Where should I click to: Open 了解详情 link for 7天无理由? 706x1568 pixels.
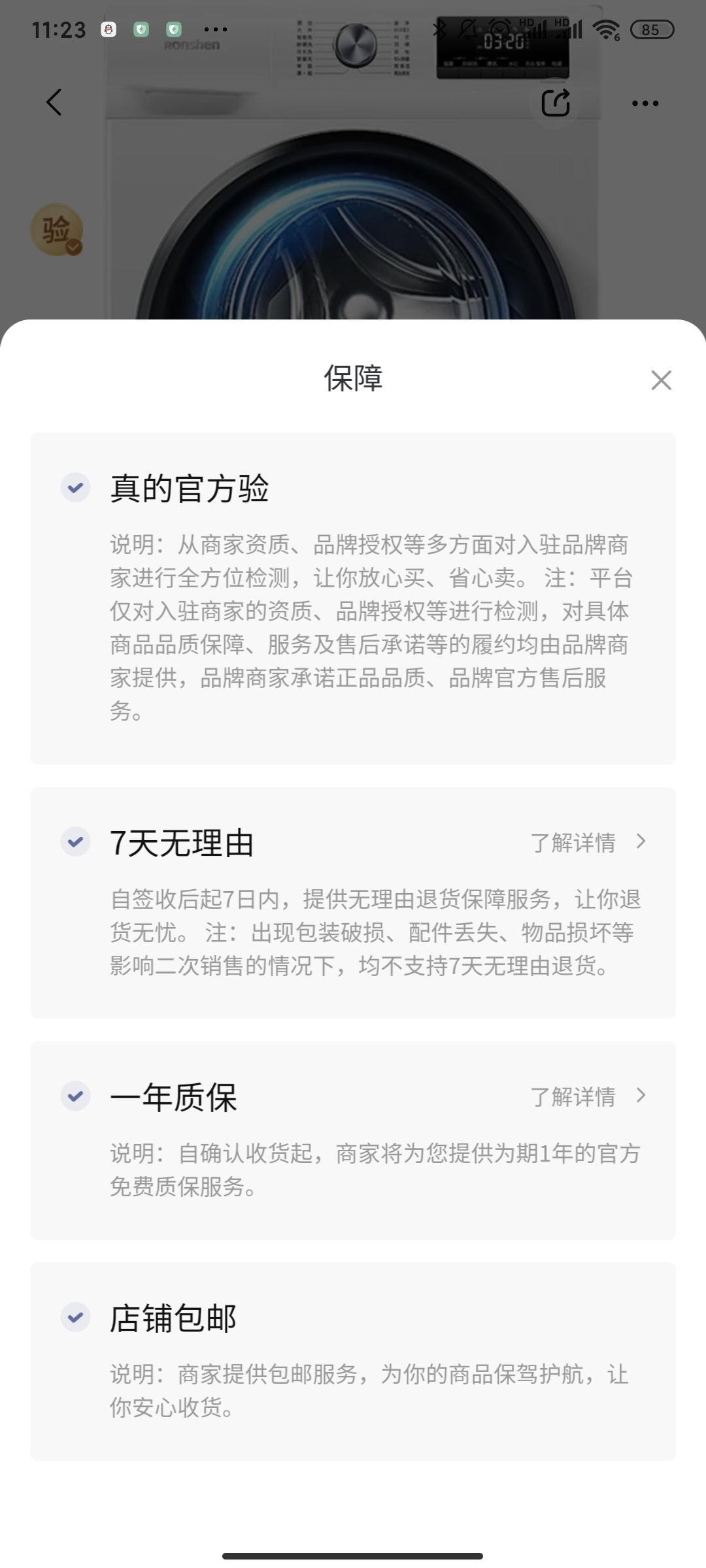pyautogui.click(x=575, y=842)
